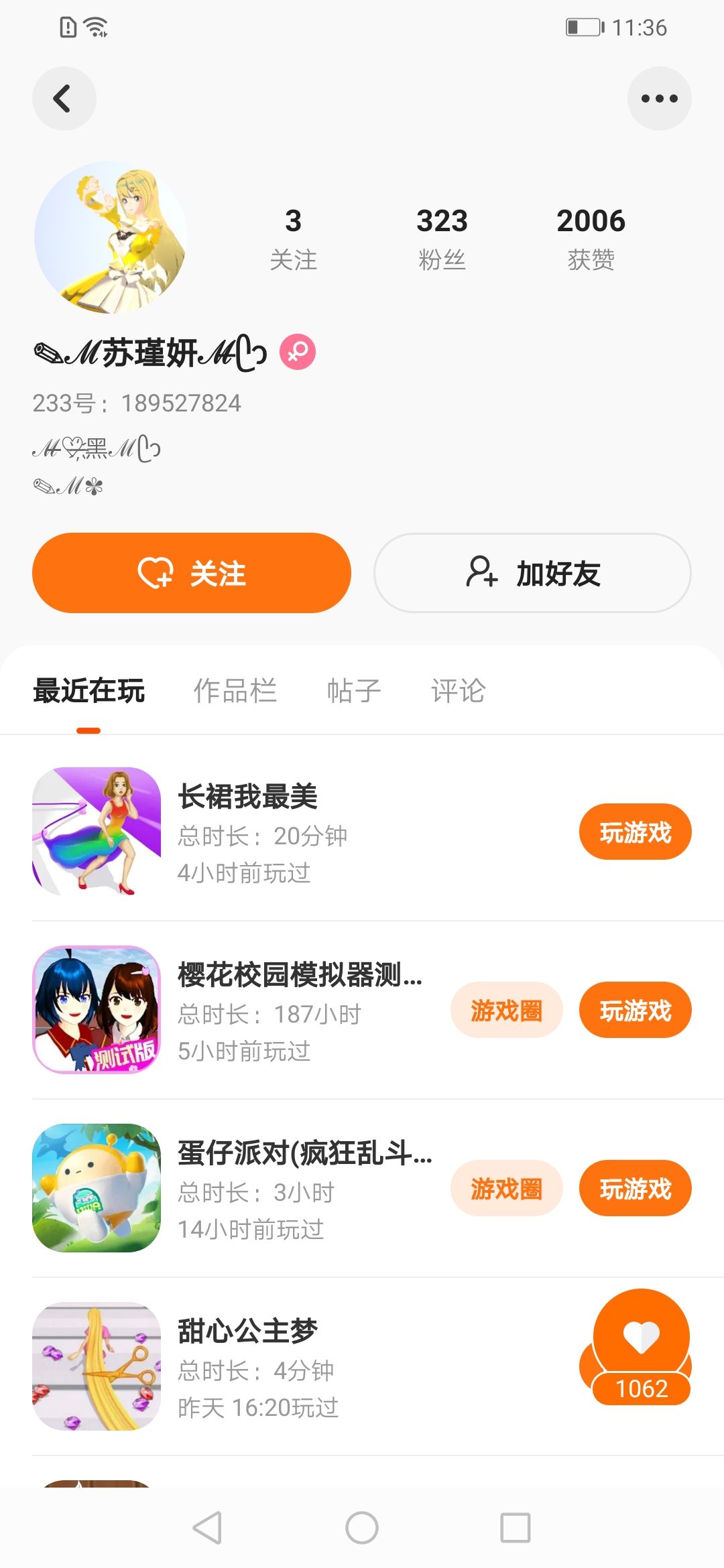Open 游戏圈 for 樱花校园模拟器
Image resolution: width=724 pixels, height=1568 pixels.
pos(506,1010)
